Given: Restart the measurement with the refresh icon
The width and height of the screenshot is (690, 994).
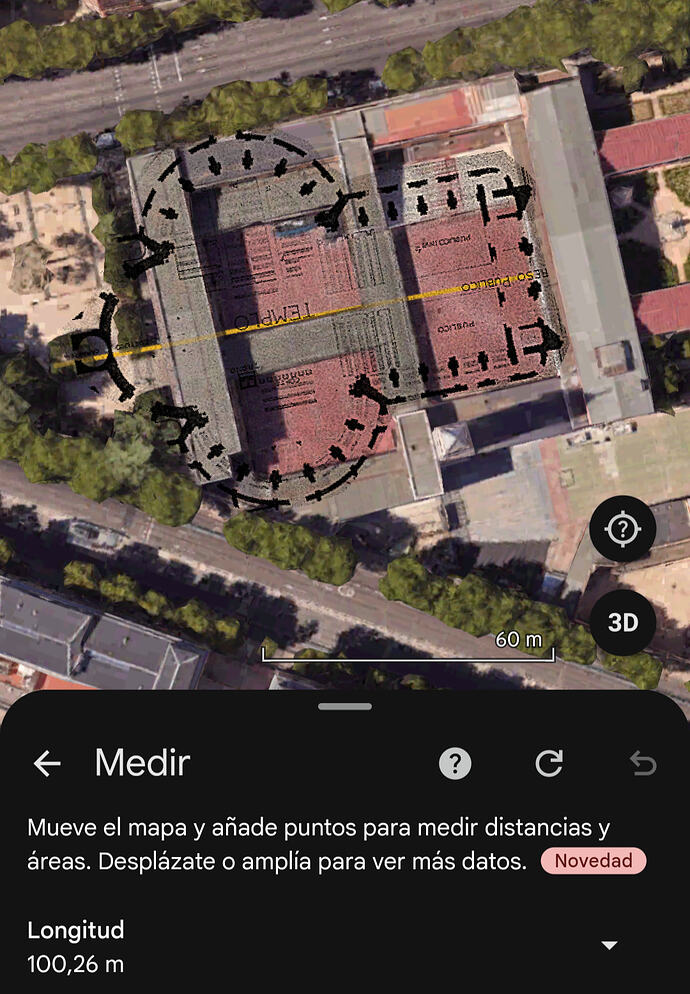Looking at the screenshot, I should pos(549,764).
